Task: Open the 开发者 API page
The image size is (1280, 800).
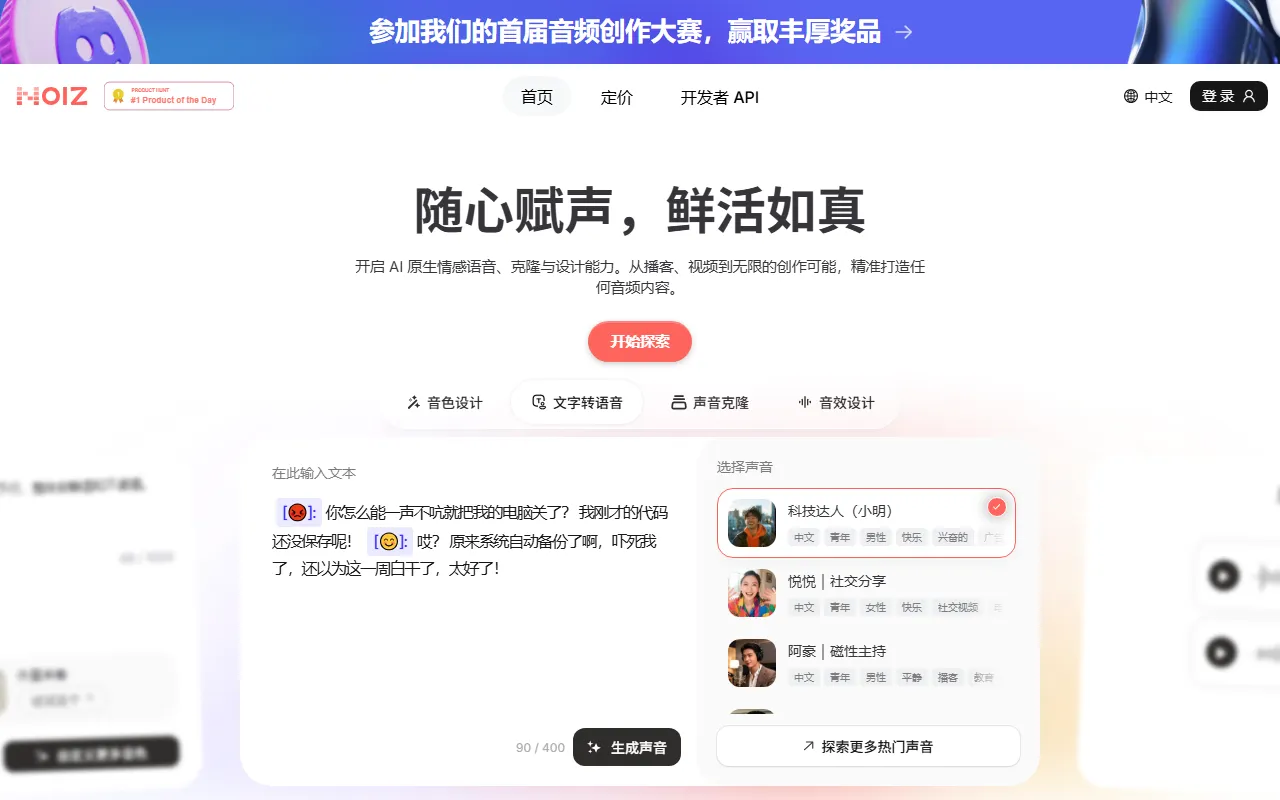Action: click(719, 97)
